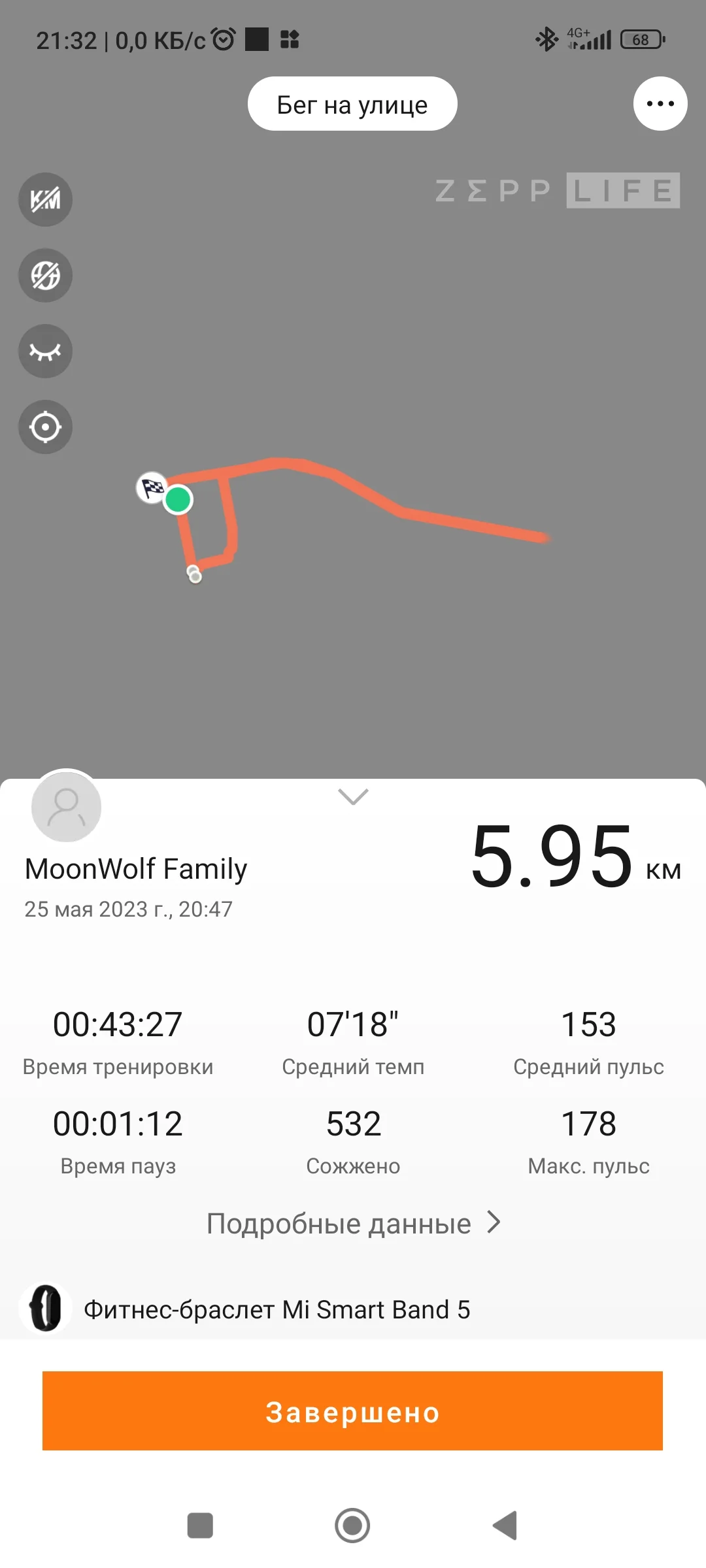
Task: Collapse the stats panel with the chevron
Action: point(352,797)
